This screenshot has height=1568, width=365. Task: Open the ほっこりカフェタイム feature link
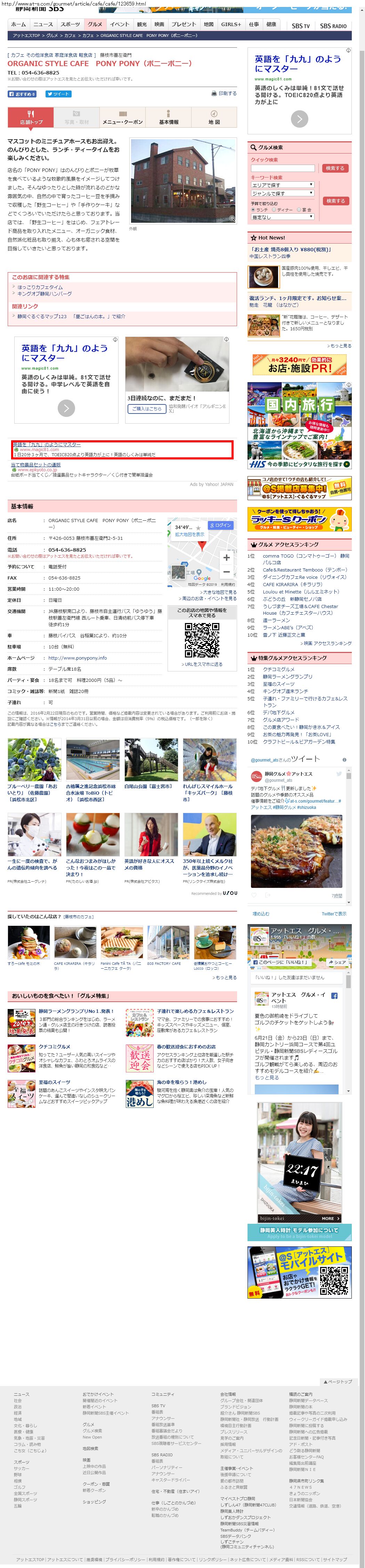click(x=40, y=287)
